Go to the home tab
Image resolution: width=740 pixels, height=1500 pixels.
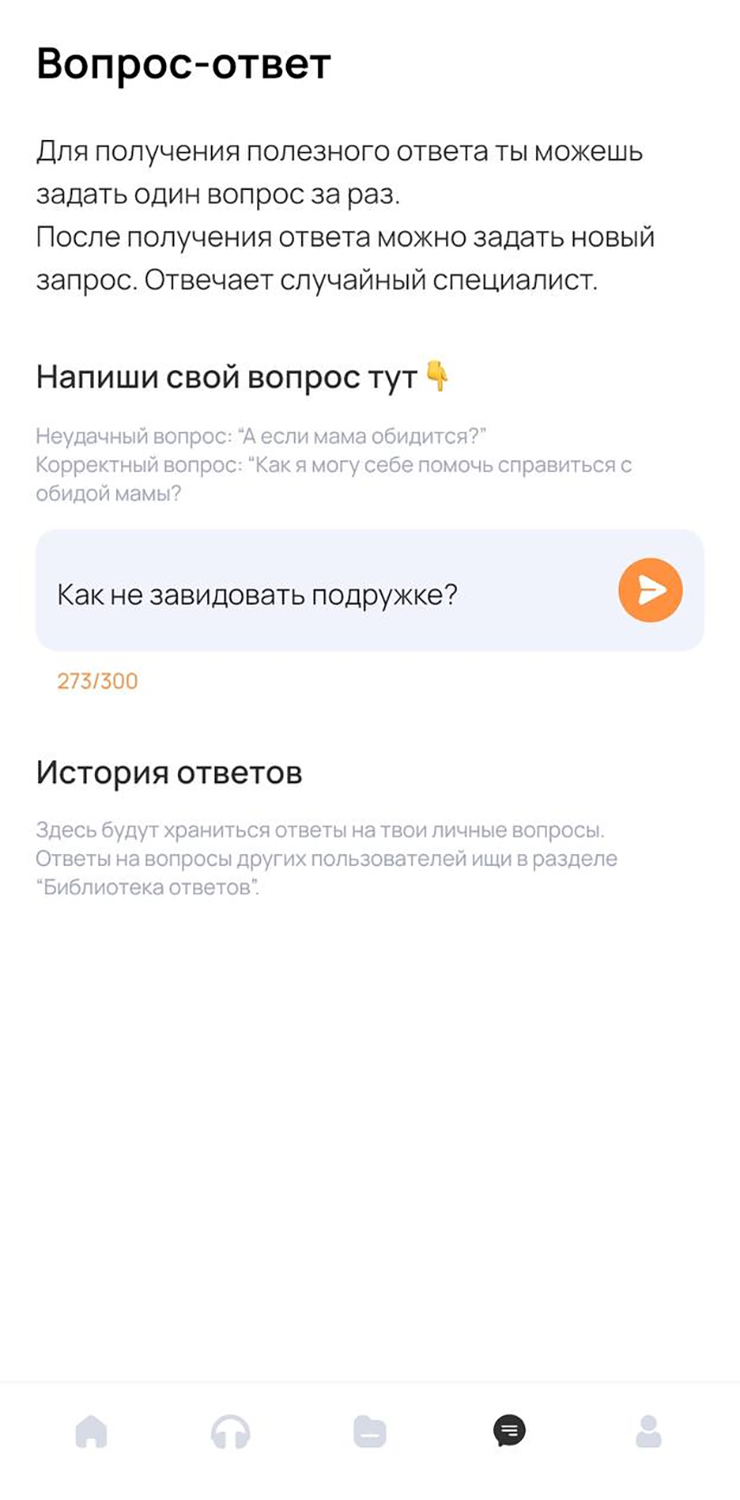[91, 1431]
